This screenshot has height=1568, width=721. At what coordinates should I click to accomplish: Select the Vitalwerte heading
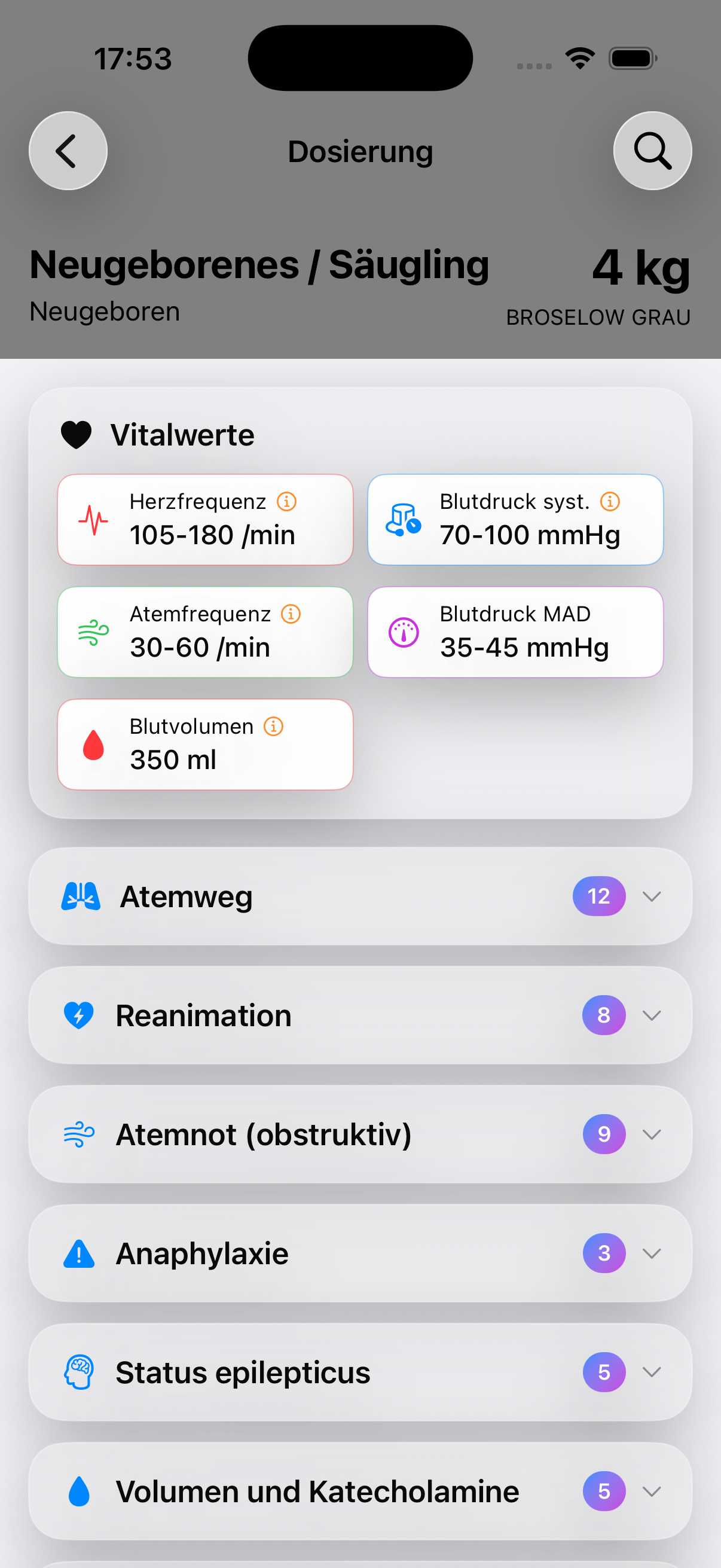click(x=182, y=434)
